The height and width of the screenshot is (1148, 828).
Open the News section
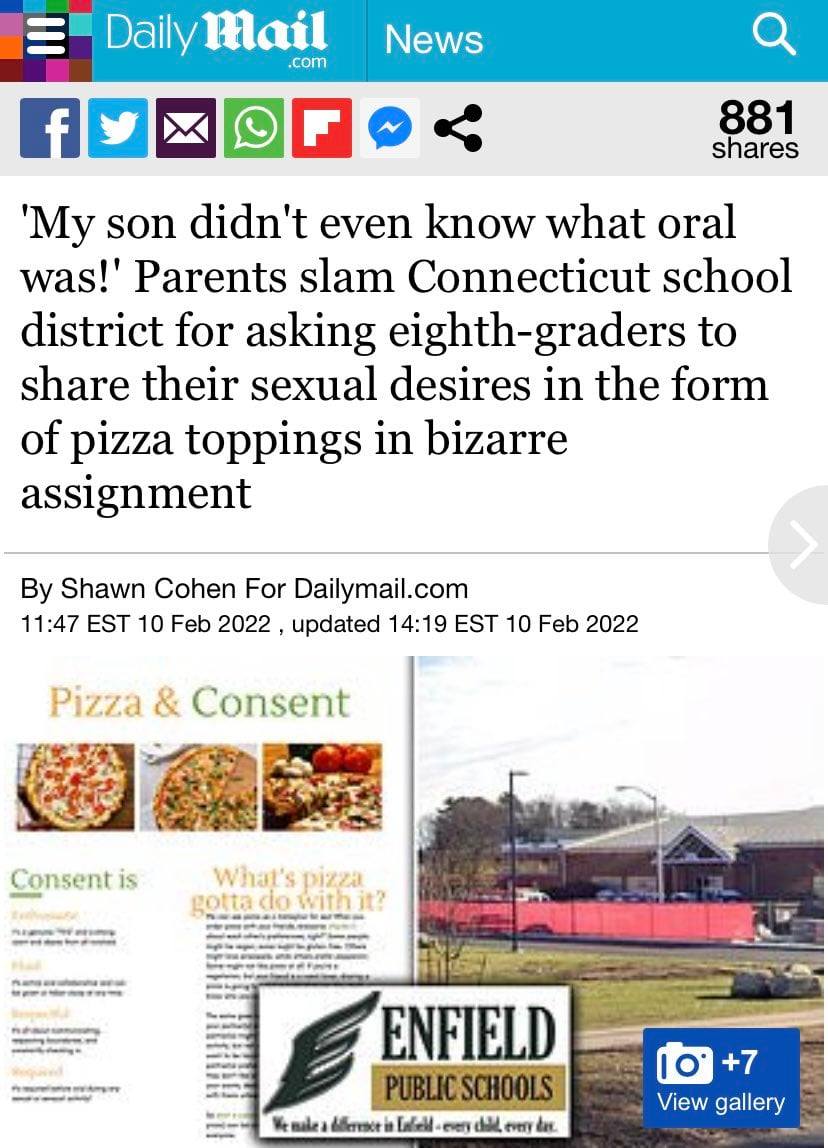pos(433,40)
